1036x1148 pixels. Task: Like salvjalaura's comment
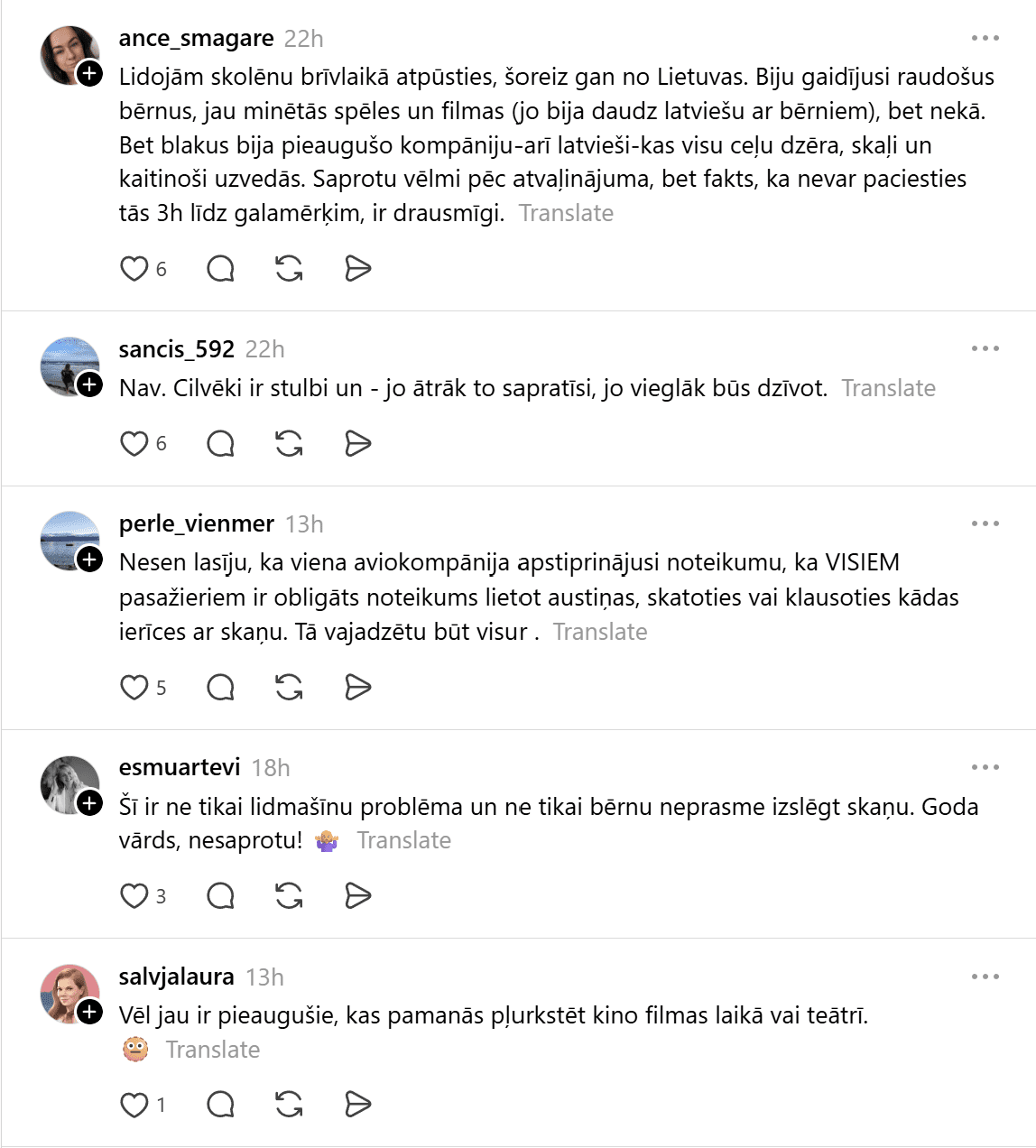134,1105
